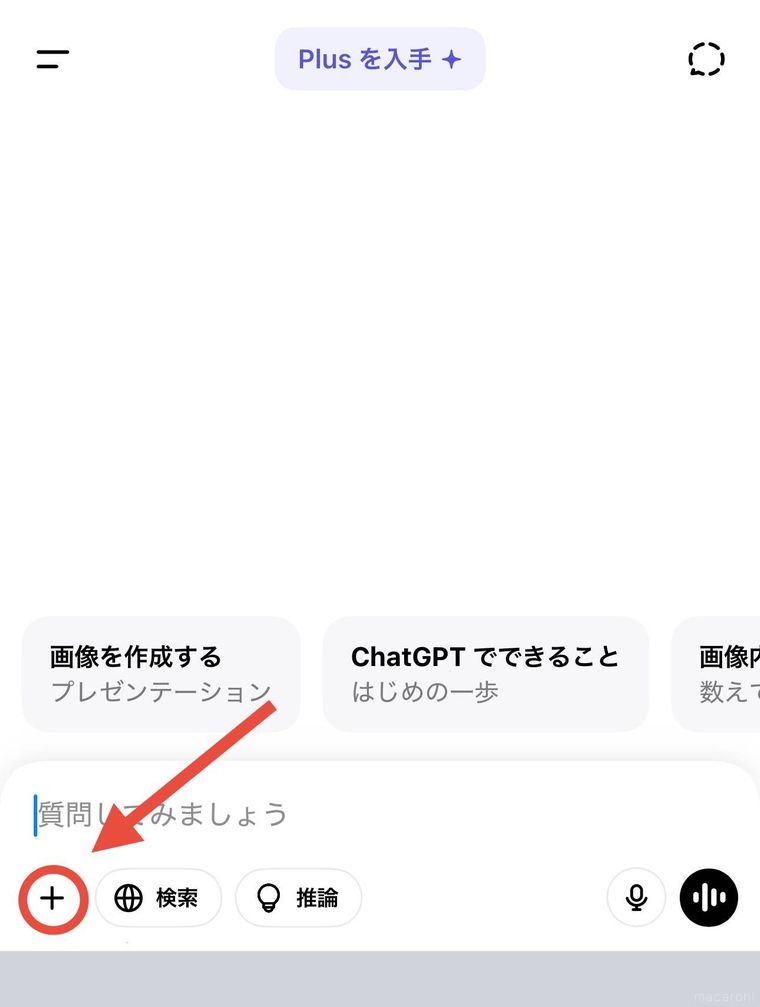Tap the Plus を入手 upgrade button
Screen dimensions: 760x1007
380,58
